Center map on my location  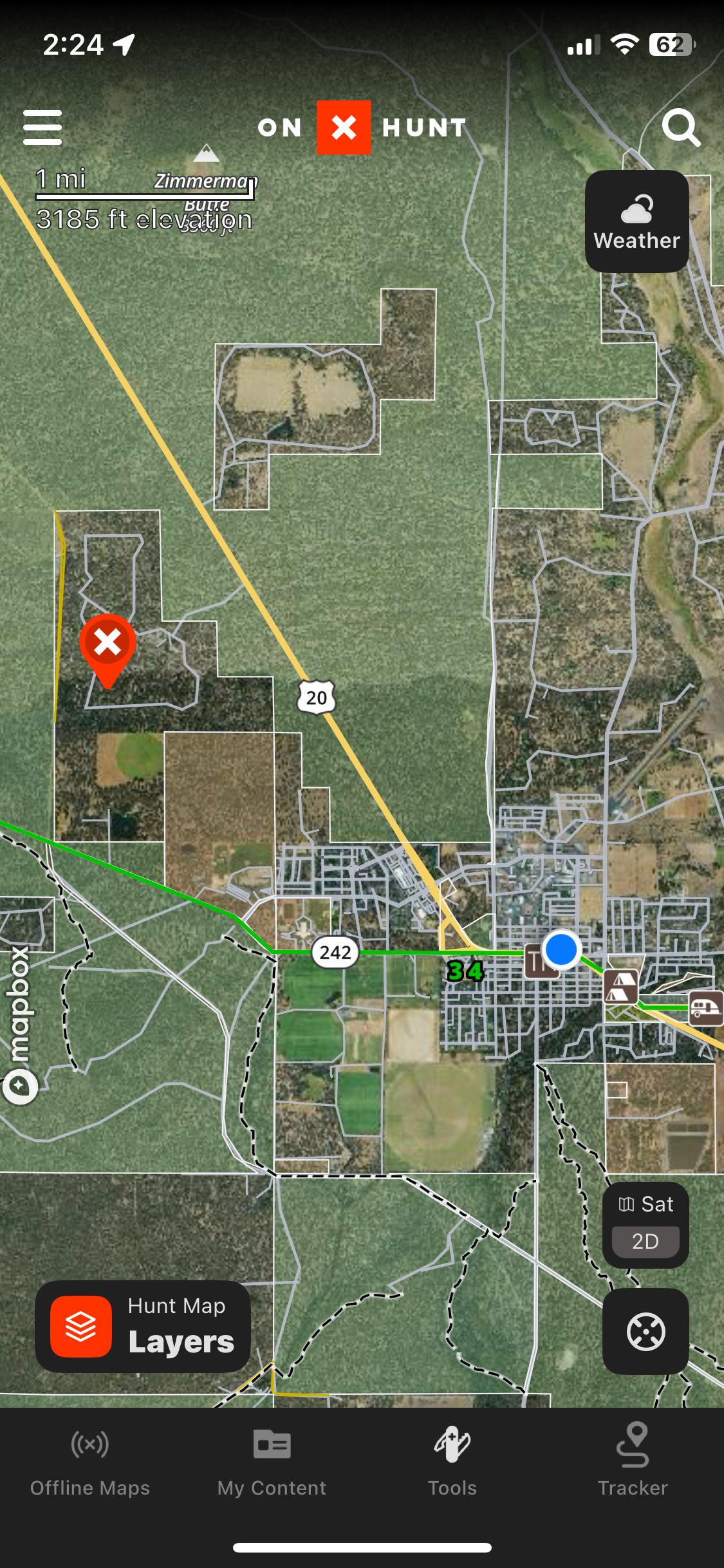point(645,1330)
